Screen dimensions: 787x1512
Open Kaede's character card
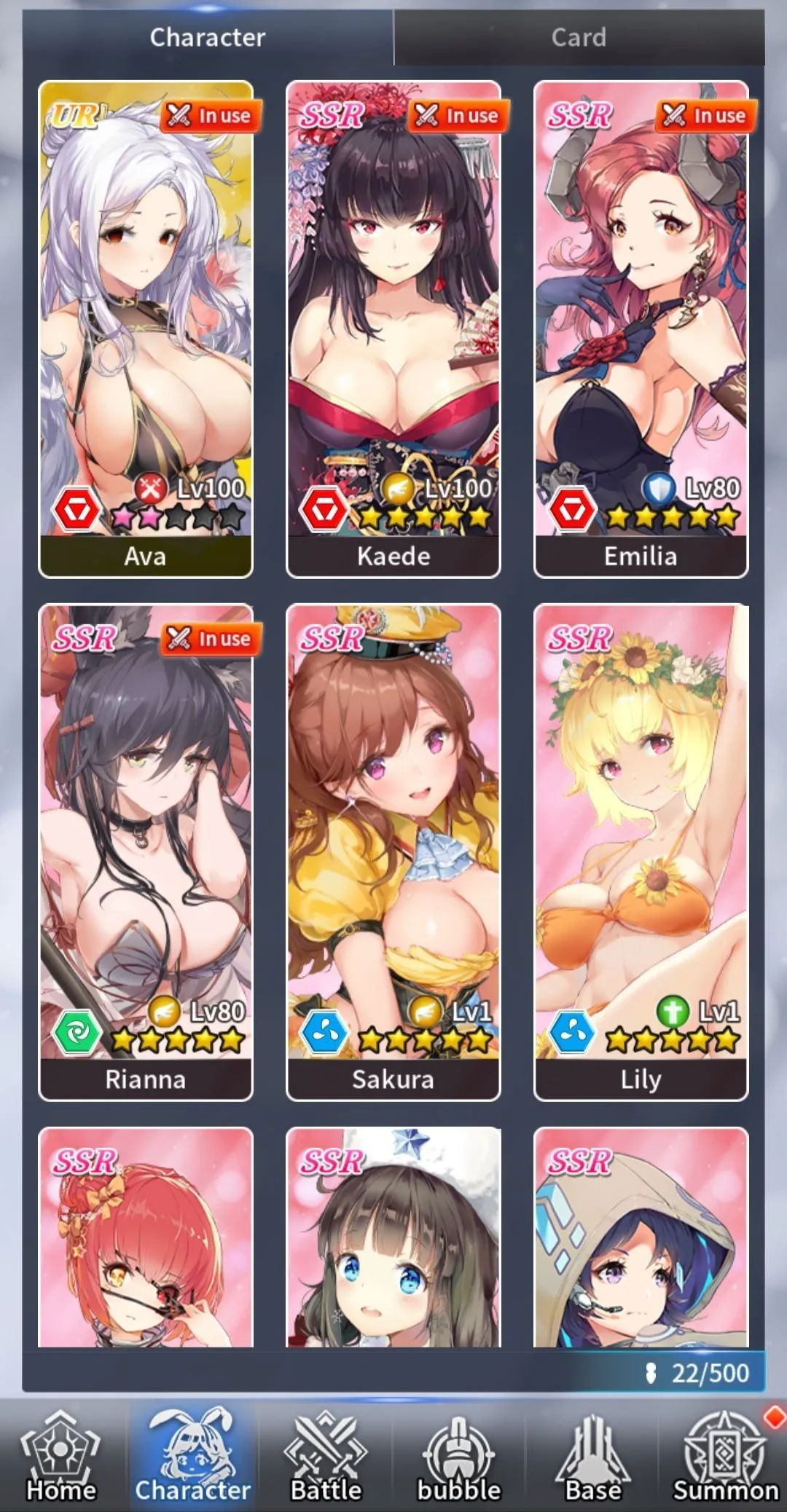393,329
